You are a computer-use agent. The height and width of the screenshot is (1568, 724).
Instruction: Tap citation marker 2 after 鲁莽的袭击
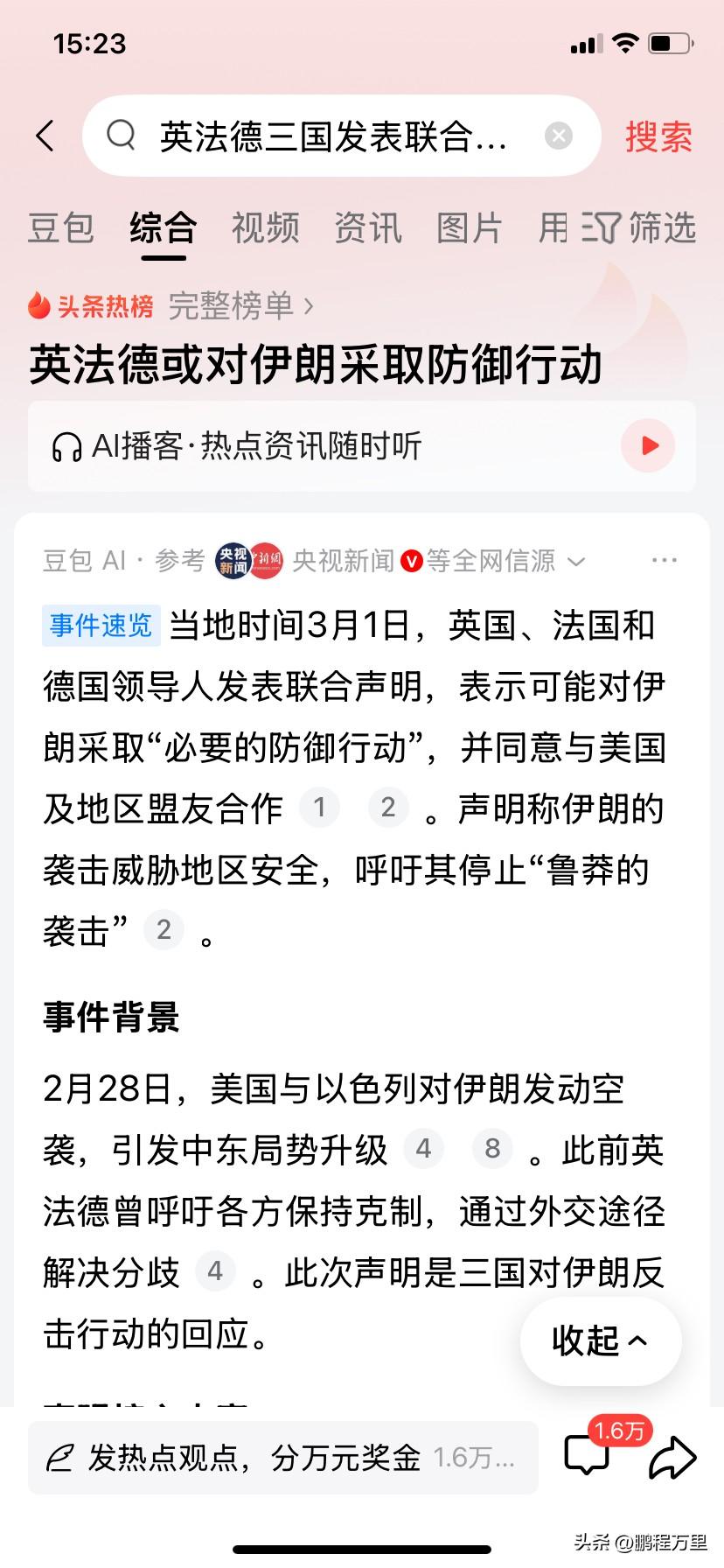point(164,930)
